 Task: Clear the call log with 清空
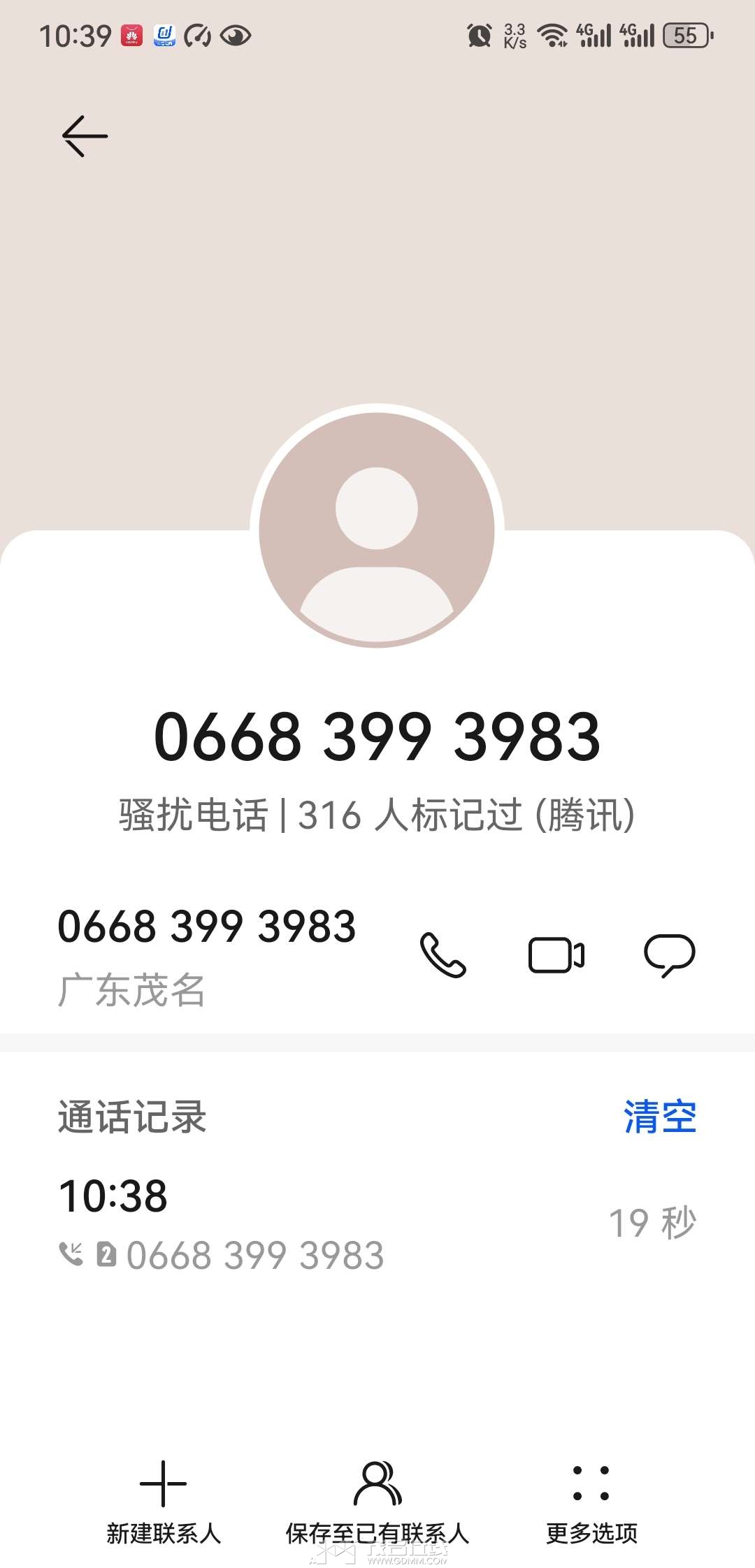(659, 1116)
